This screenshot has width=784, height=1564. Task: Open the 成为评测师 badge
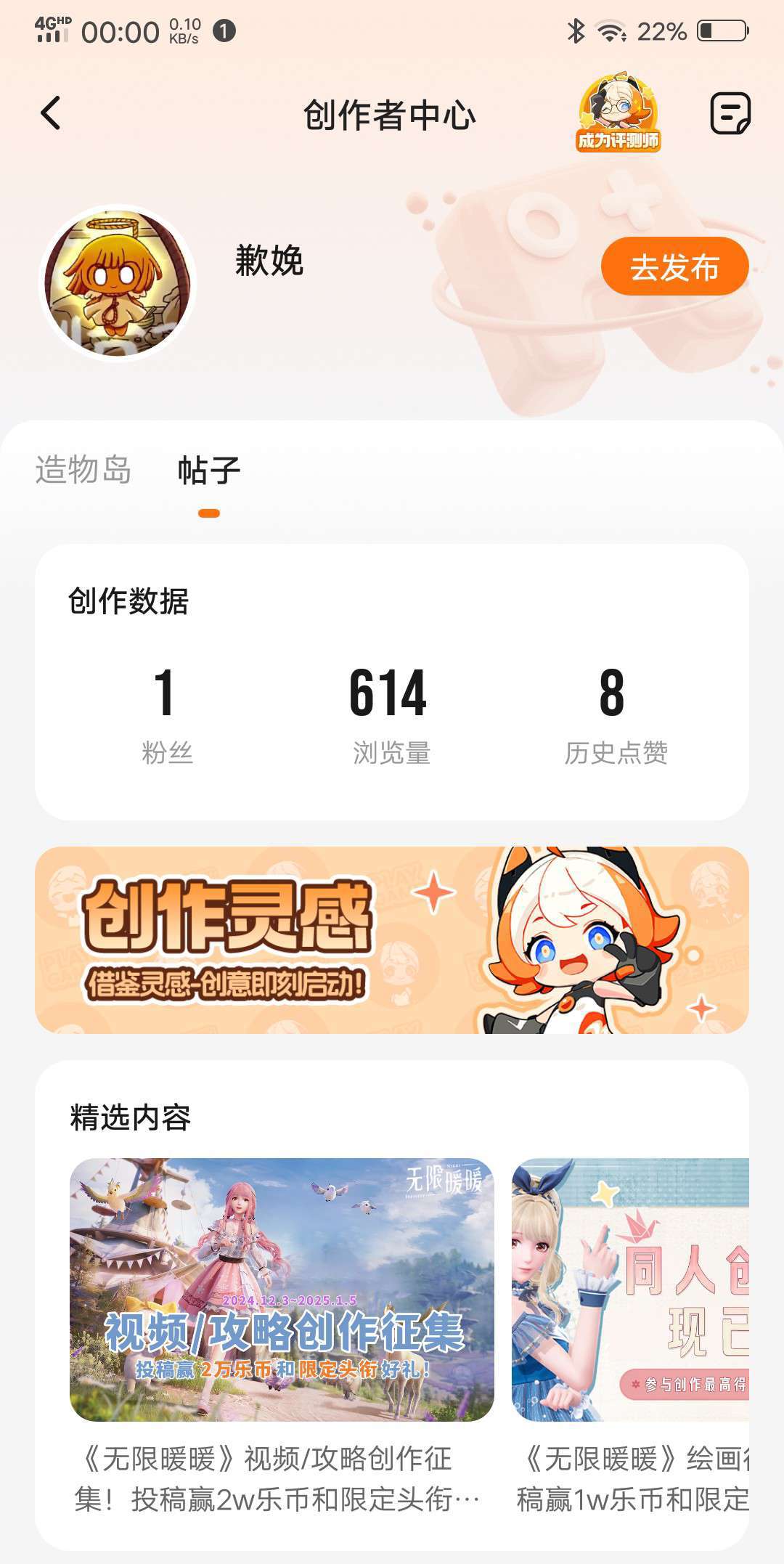(x=618, y=113)
